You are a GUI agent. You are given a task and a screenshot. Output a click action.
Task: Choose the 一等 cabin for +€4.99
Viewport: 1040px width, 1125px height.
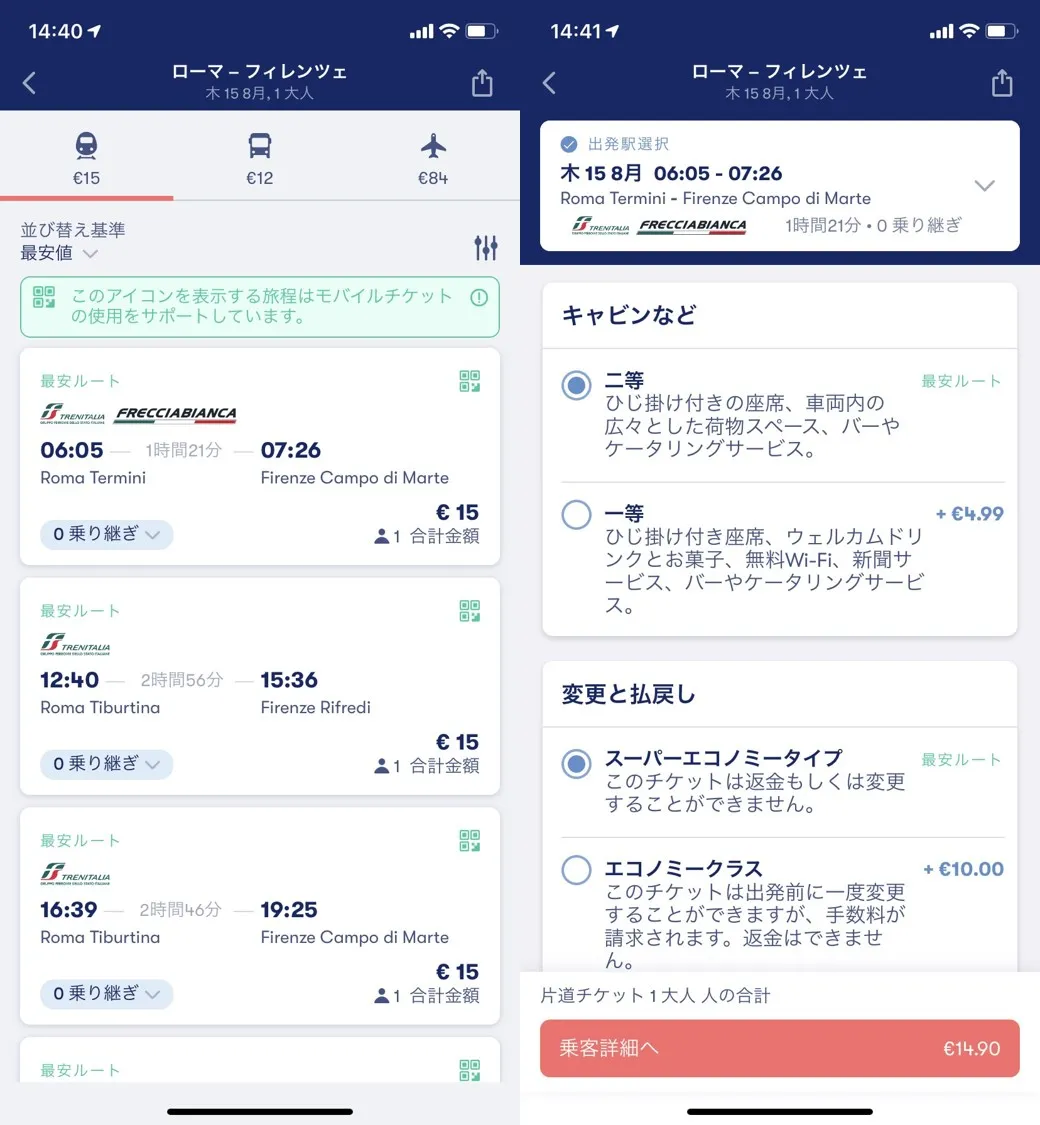click(x=577, y=515)
